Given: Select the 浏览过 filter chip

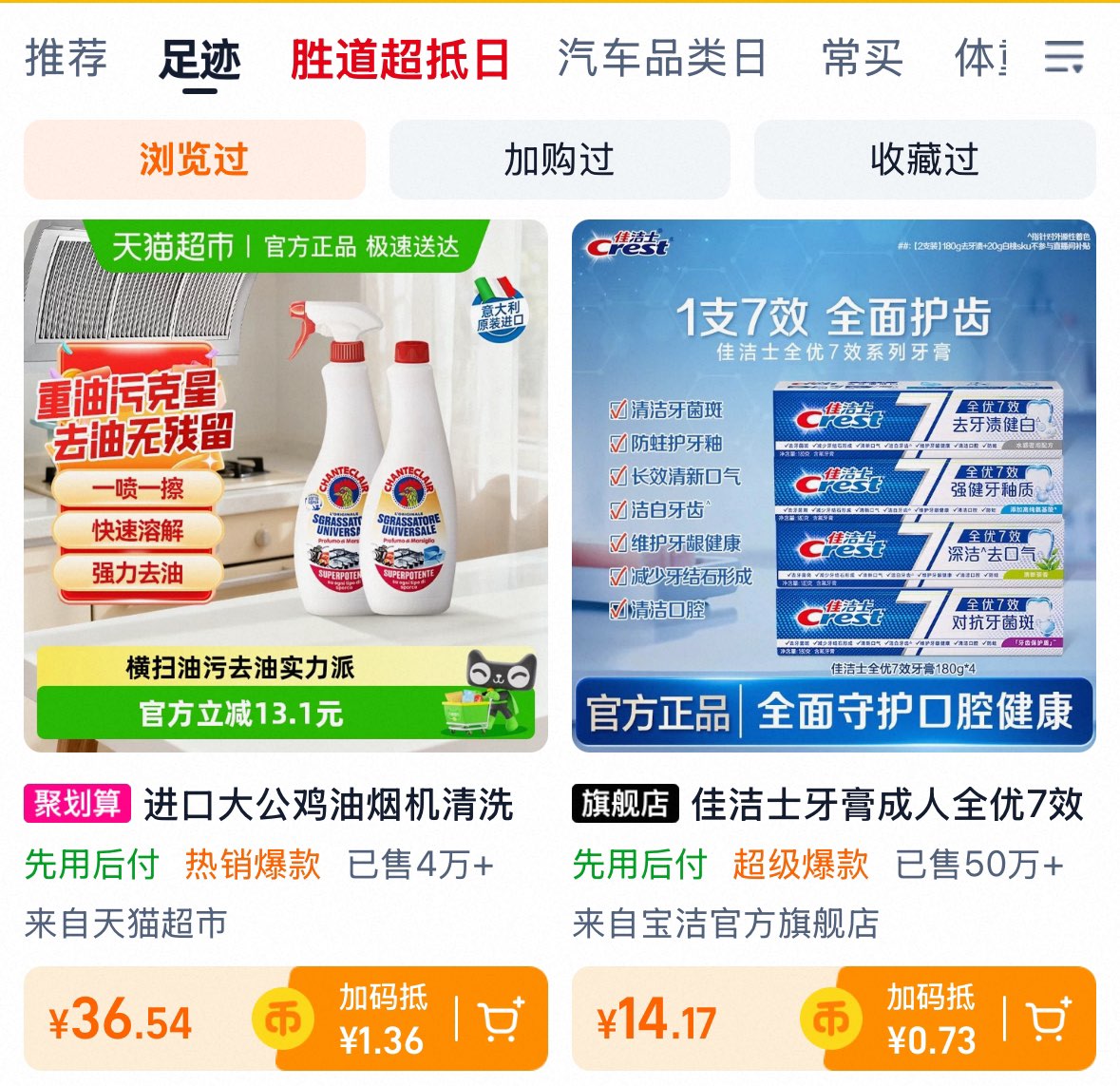Looking at the screenshot, I should (x=195, y=160).
